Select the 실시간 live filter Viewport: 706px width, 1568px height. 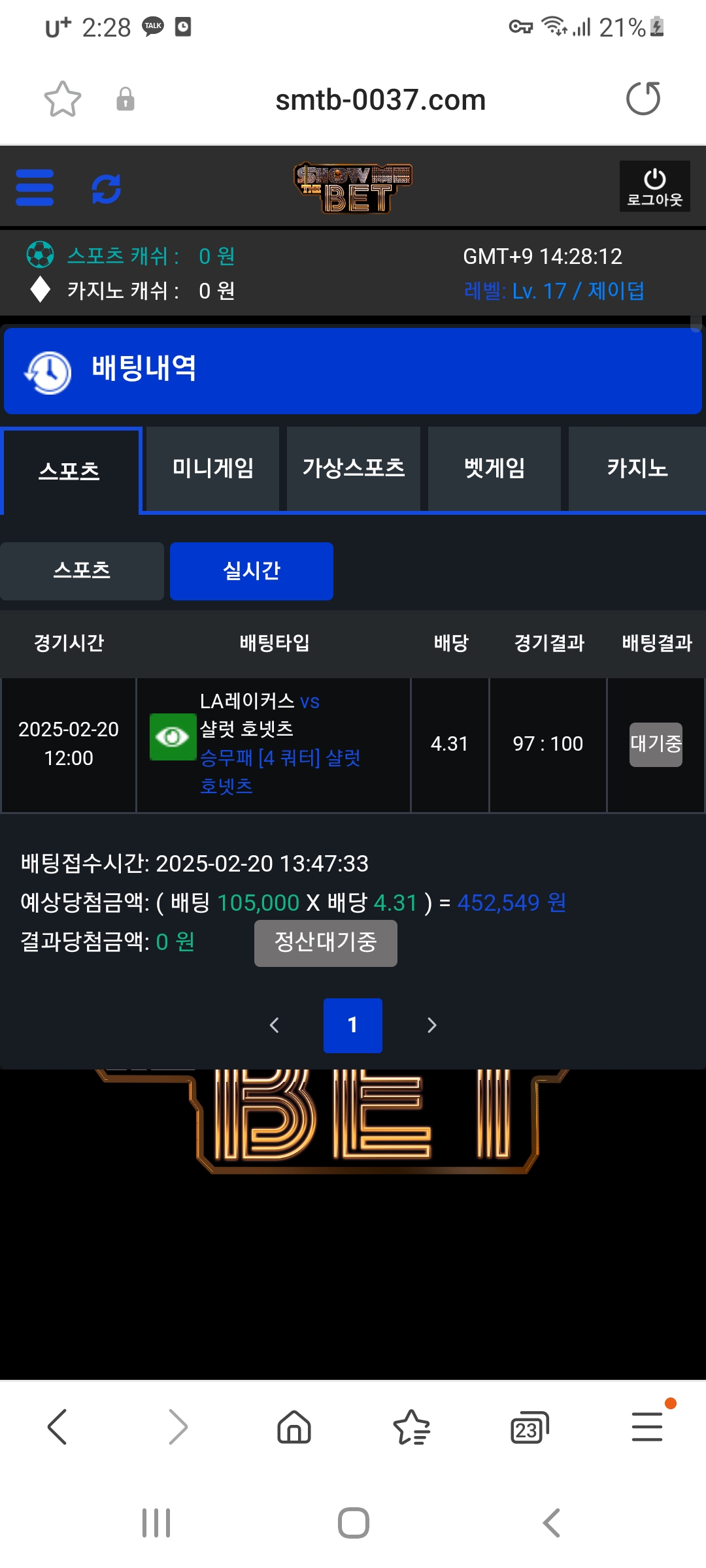[x=252, y=570]
